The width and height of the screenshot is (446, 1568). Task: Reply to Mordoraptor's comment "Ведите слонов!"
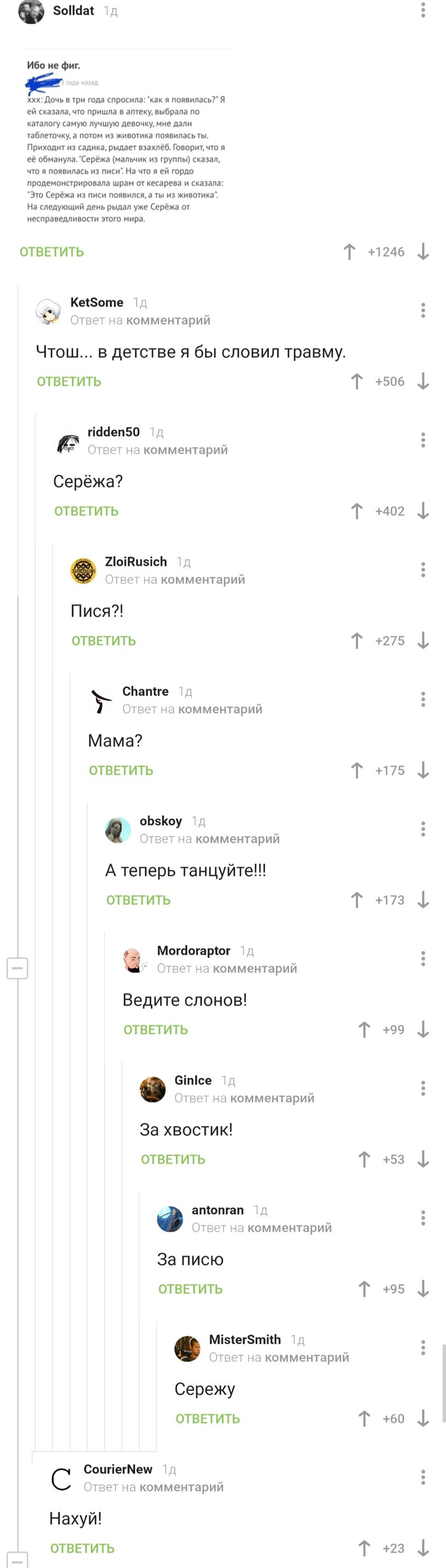(x=155, y=1030)
